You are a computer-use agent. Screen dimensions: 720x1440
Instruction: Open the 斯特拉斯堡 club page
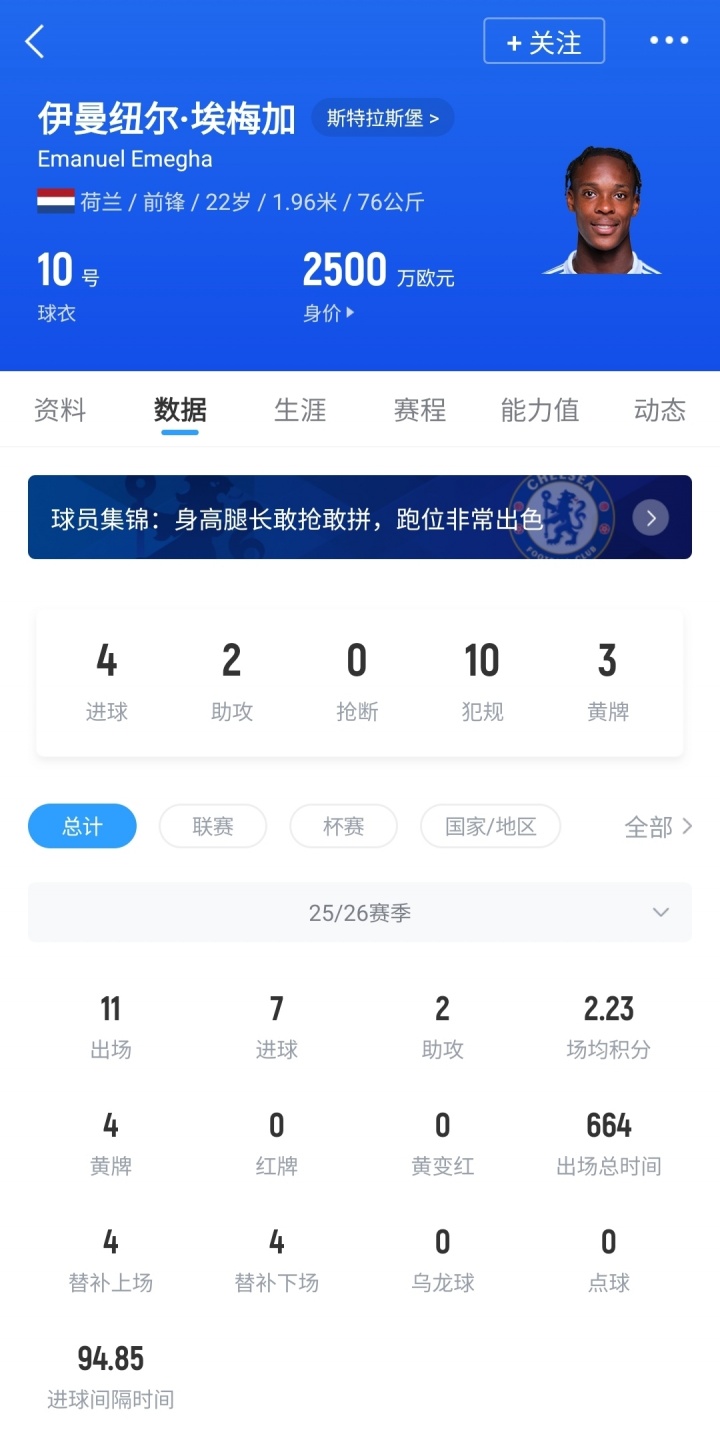[x=383, y=118]
